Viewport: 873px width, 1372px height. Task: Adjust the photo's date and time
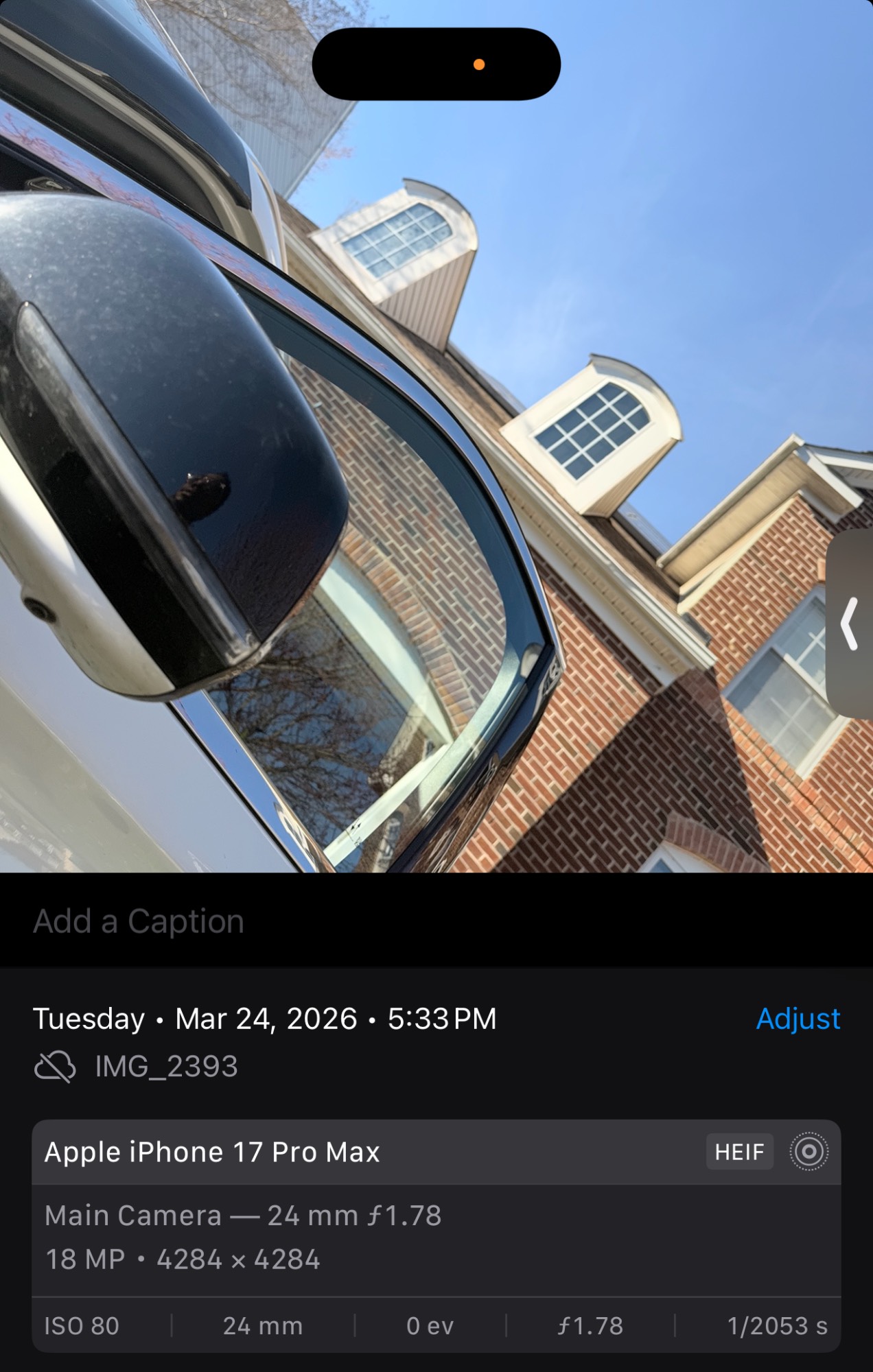[x=798, y=1019]
